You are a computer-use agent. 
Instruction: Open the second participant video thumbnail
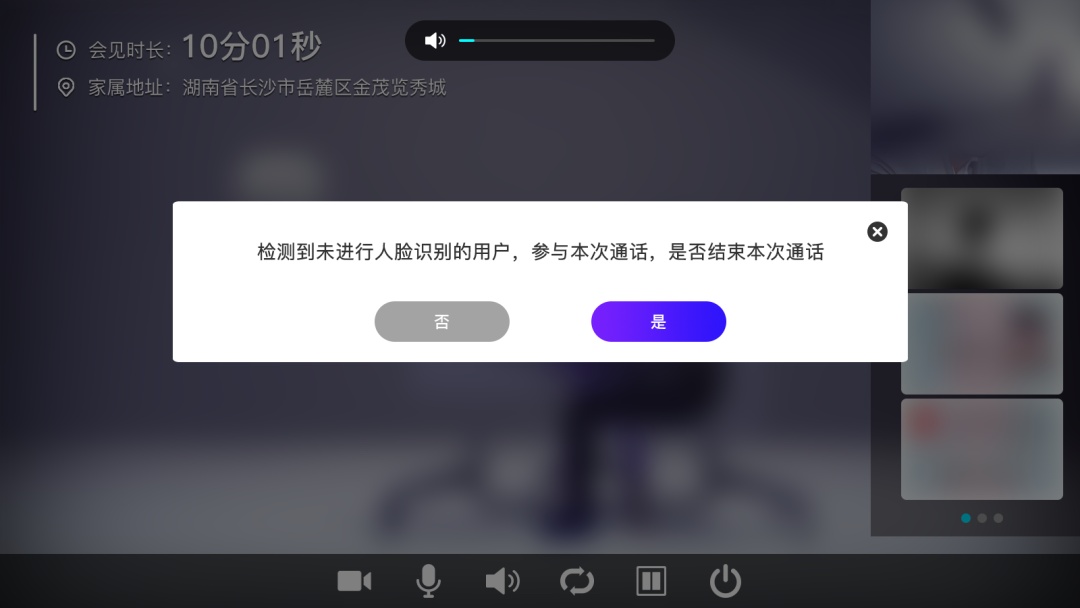pyautogui.click(x=982, y=344)
